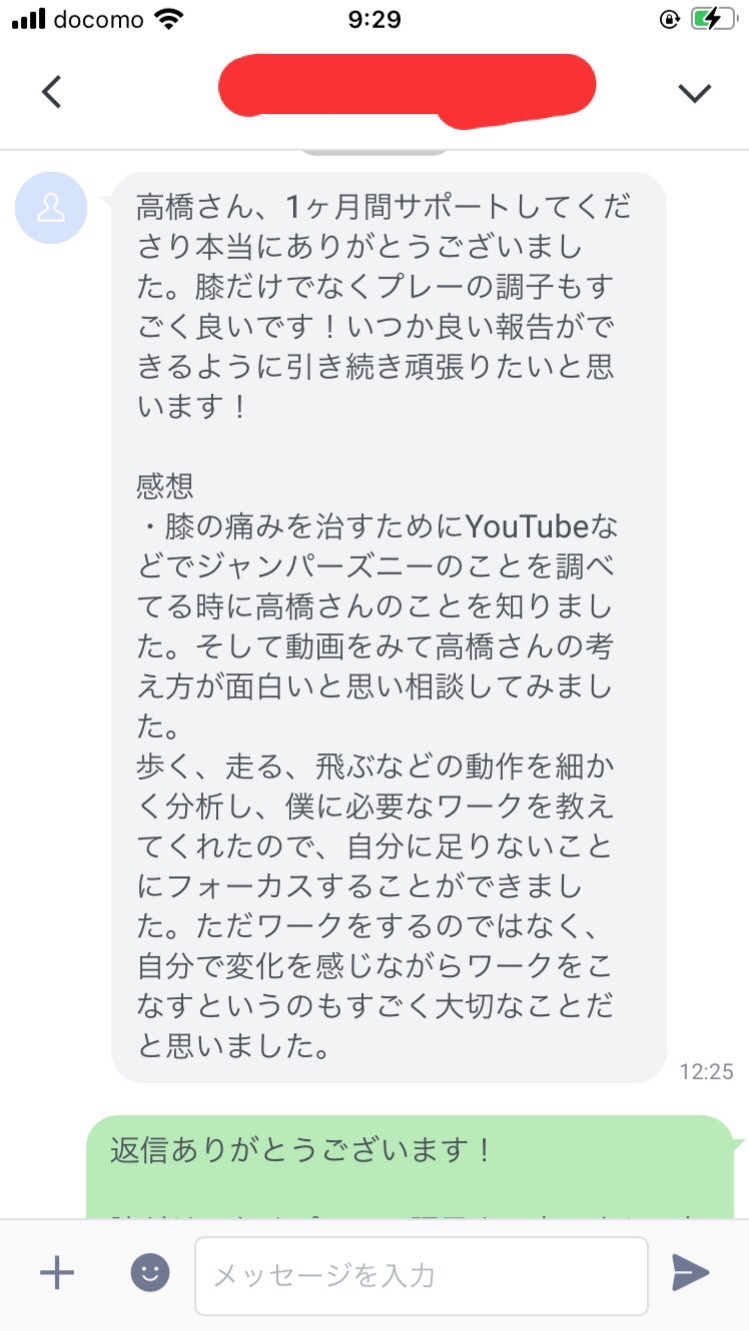The height and width of the screenshot is (1331, 749).
Task: Go back using the header arrow
Action: (x=52, y=92)
